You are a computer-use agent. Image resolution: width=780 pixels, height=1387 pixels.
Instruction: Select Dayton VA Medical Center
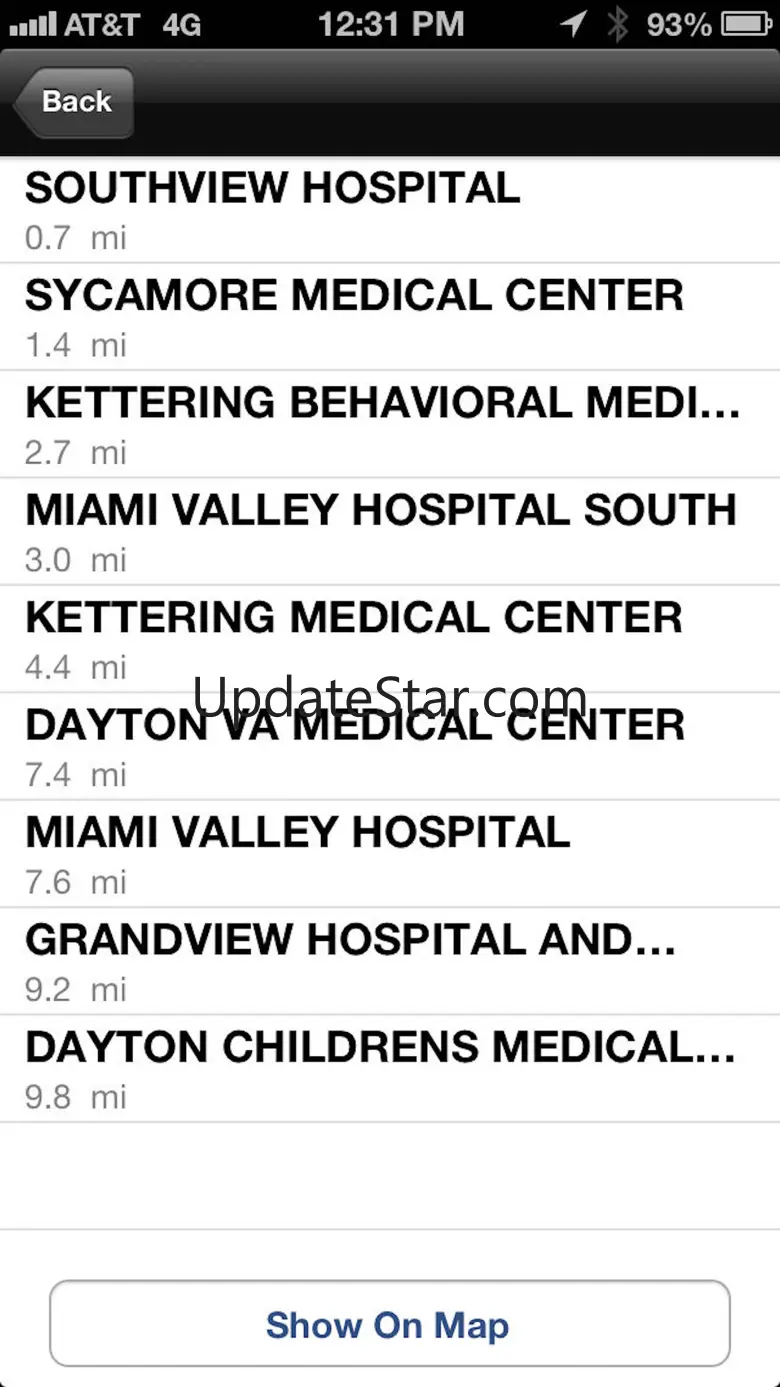390,746
